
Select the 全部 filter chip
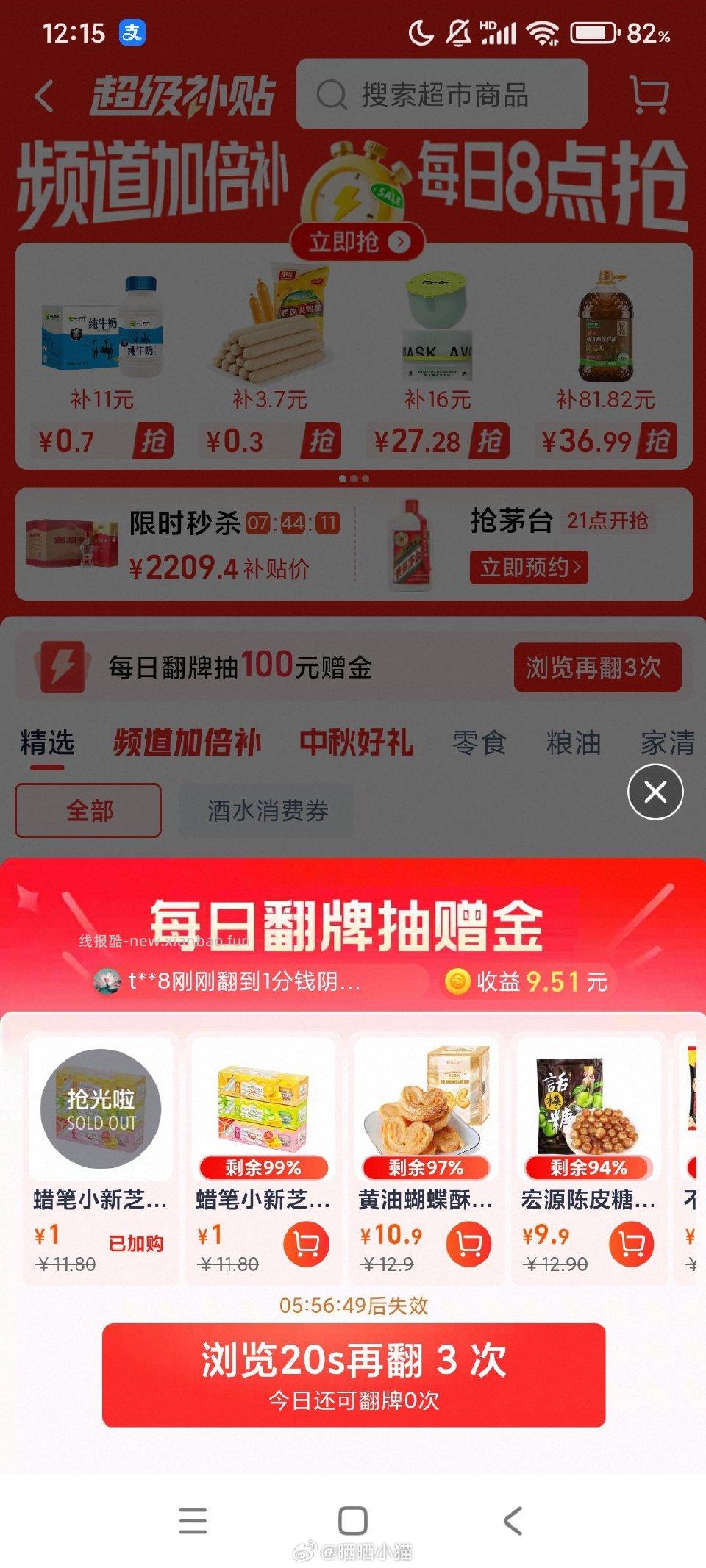[x=88, y=809]
